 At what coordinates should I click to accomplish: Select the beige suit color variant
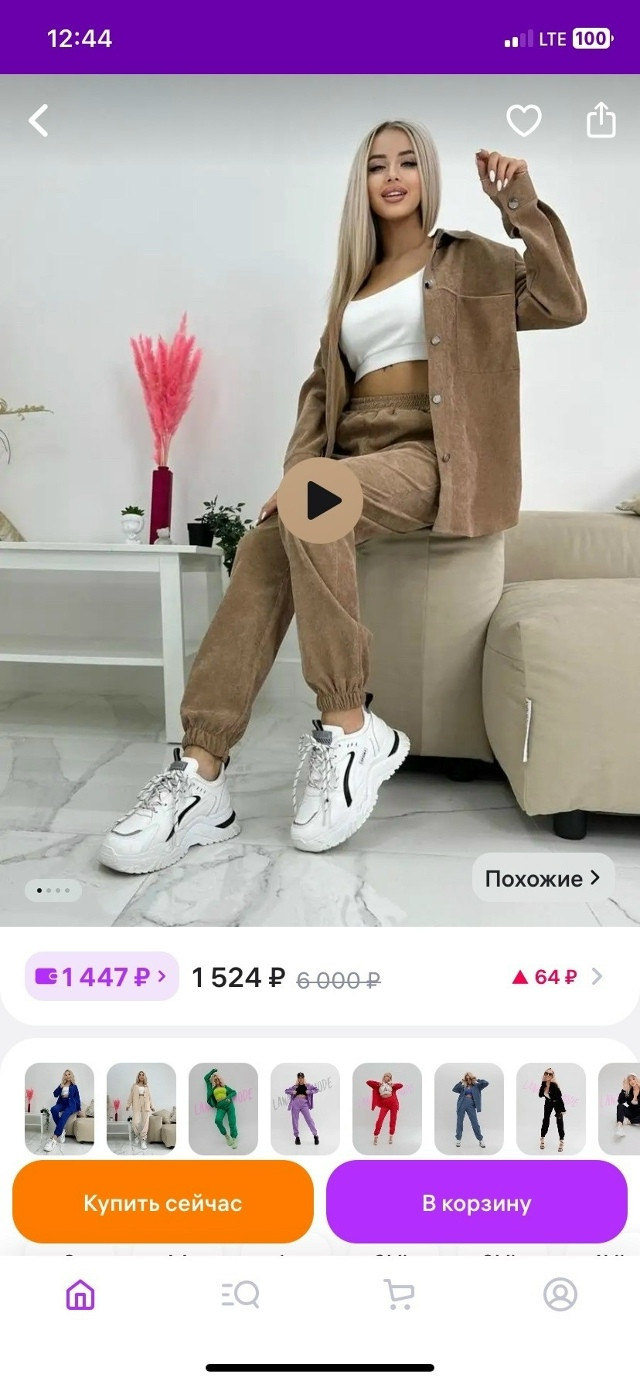coord(141,1109)
